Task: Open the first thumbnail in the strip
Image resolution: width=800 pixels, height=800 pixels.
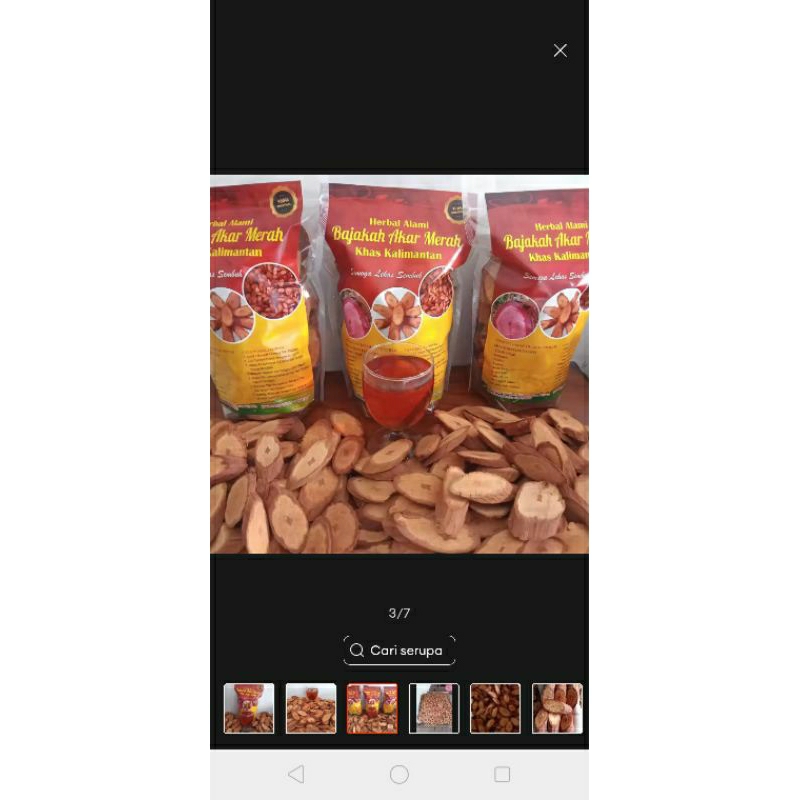Action: click(249, 708)
